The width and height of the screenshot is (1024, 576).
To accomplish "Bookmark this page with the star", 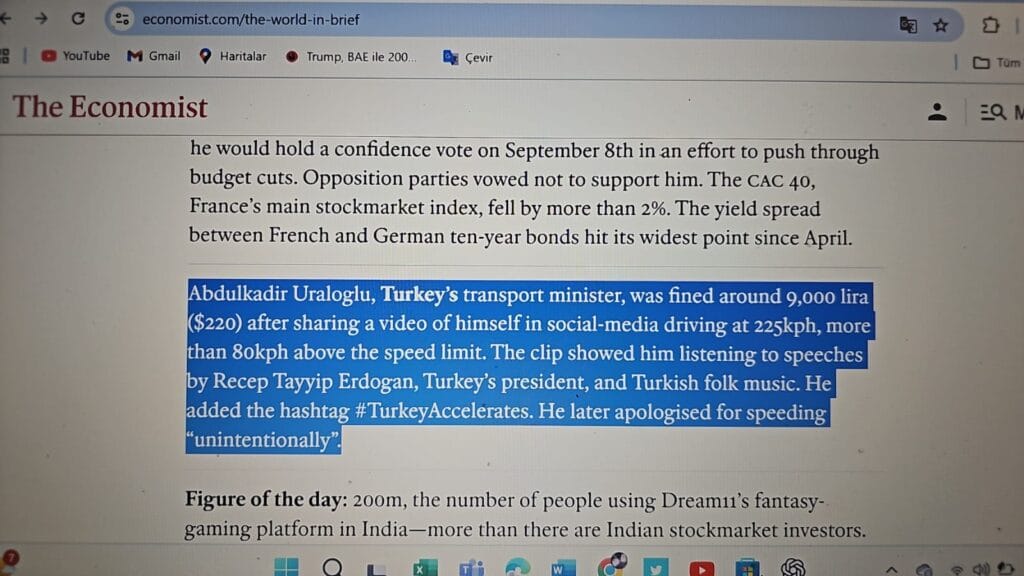I will pyautogui.click(x=941, y=25).
